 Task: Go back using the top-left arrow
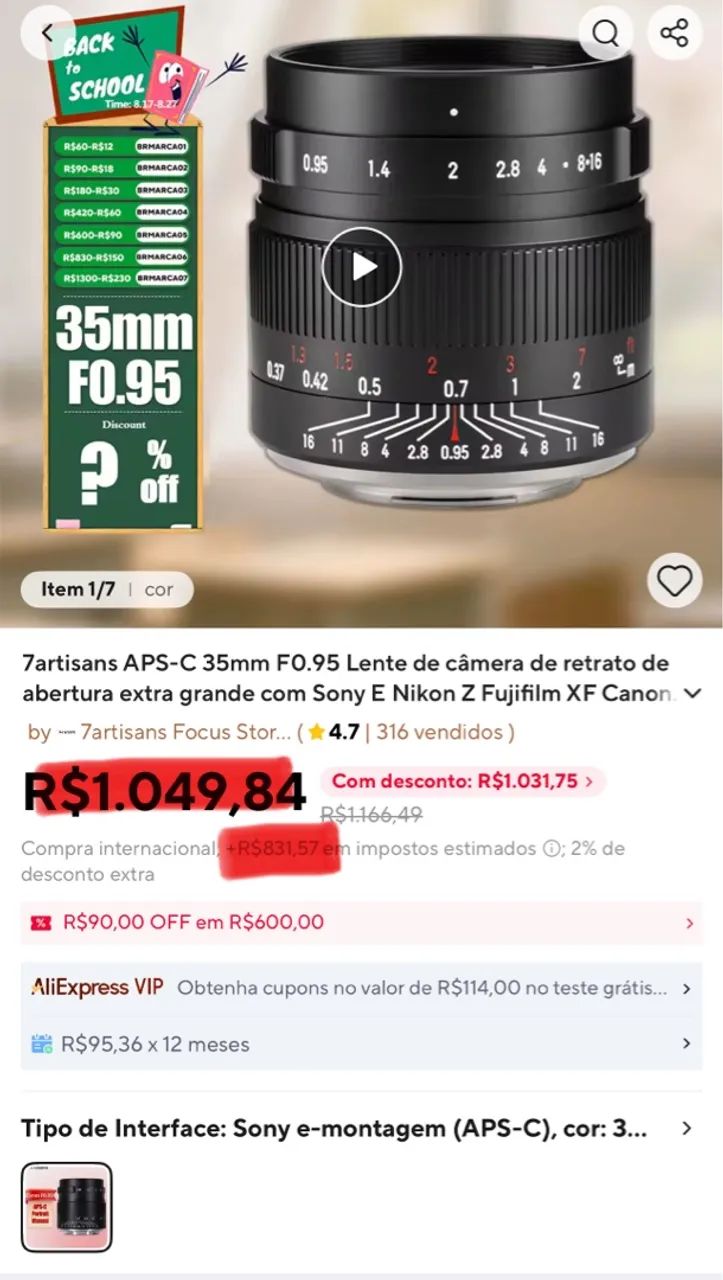pos(47,33)
